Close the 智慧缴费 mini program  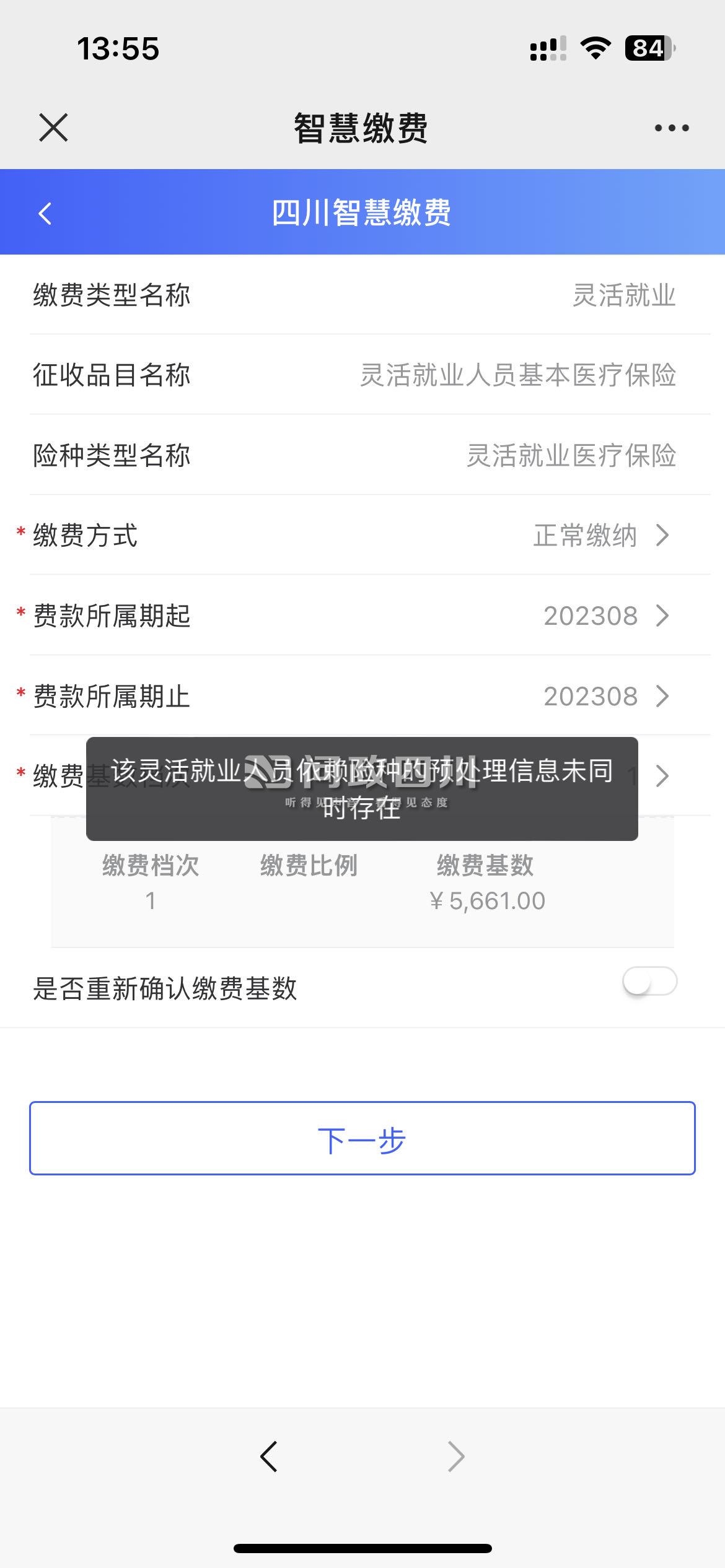tap(53, 128)
